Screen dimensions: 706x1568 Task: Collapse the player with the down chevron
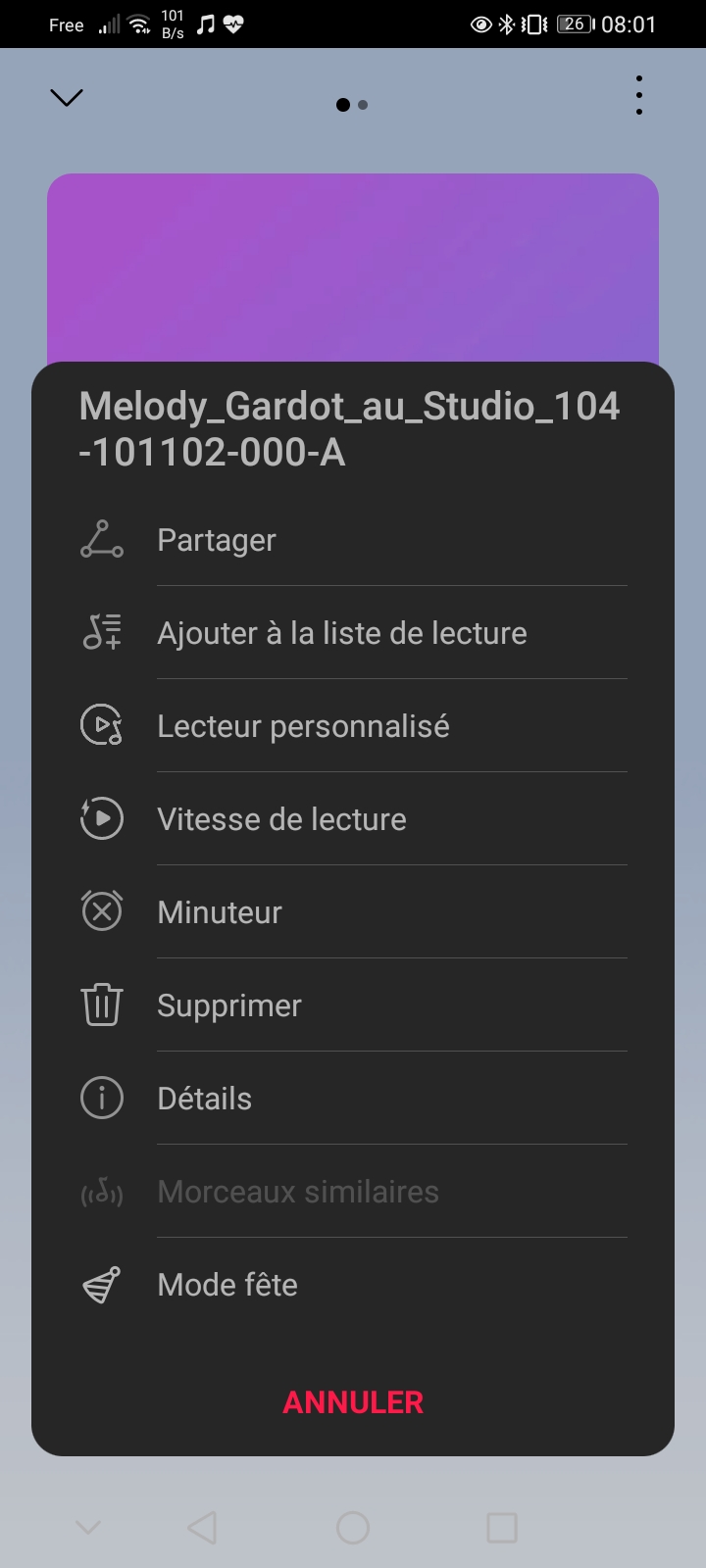(x=66, y=97)
